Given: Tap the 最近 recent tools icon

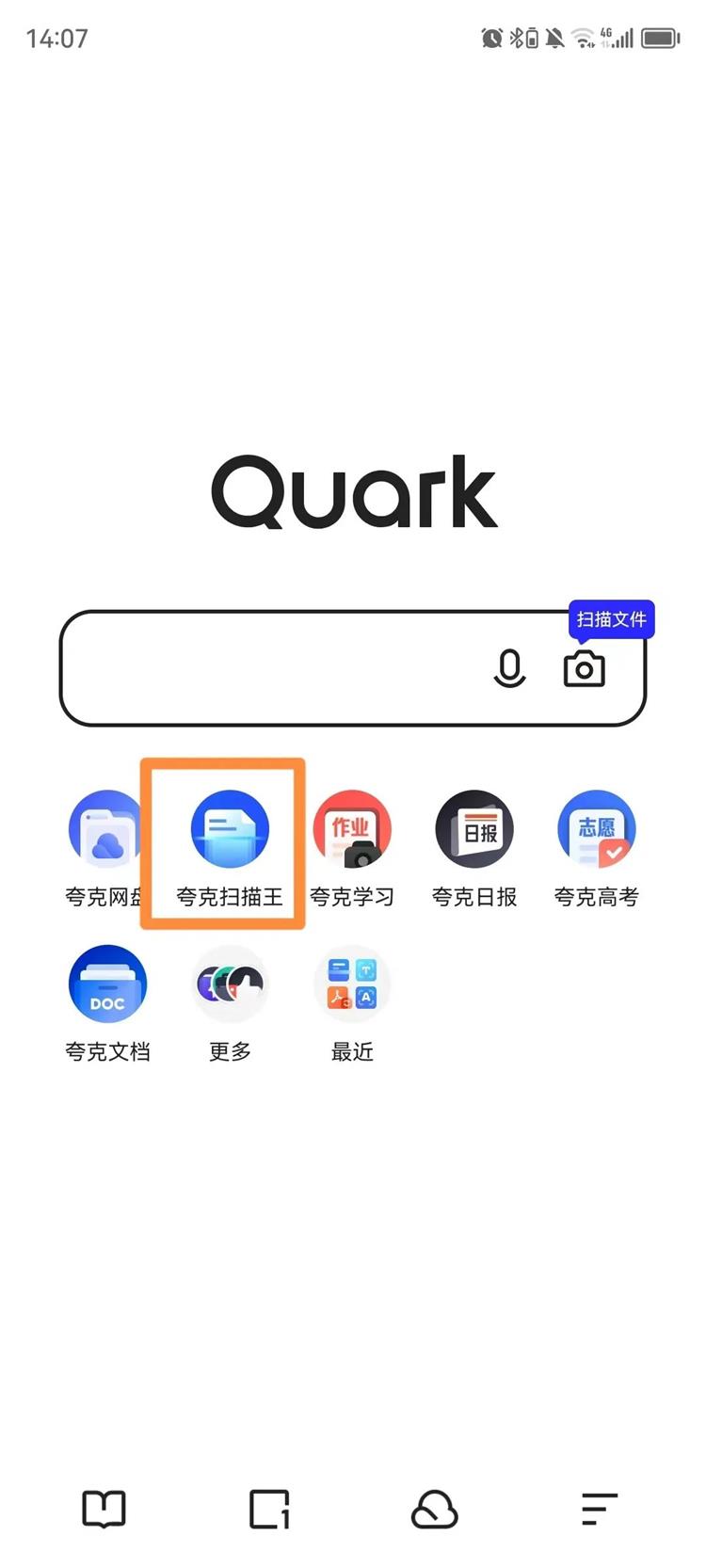Looking at the screenshot, I should click(x=352, y=983).
